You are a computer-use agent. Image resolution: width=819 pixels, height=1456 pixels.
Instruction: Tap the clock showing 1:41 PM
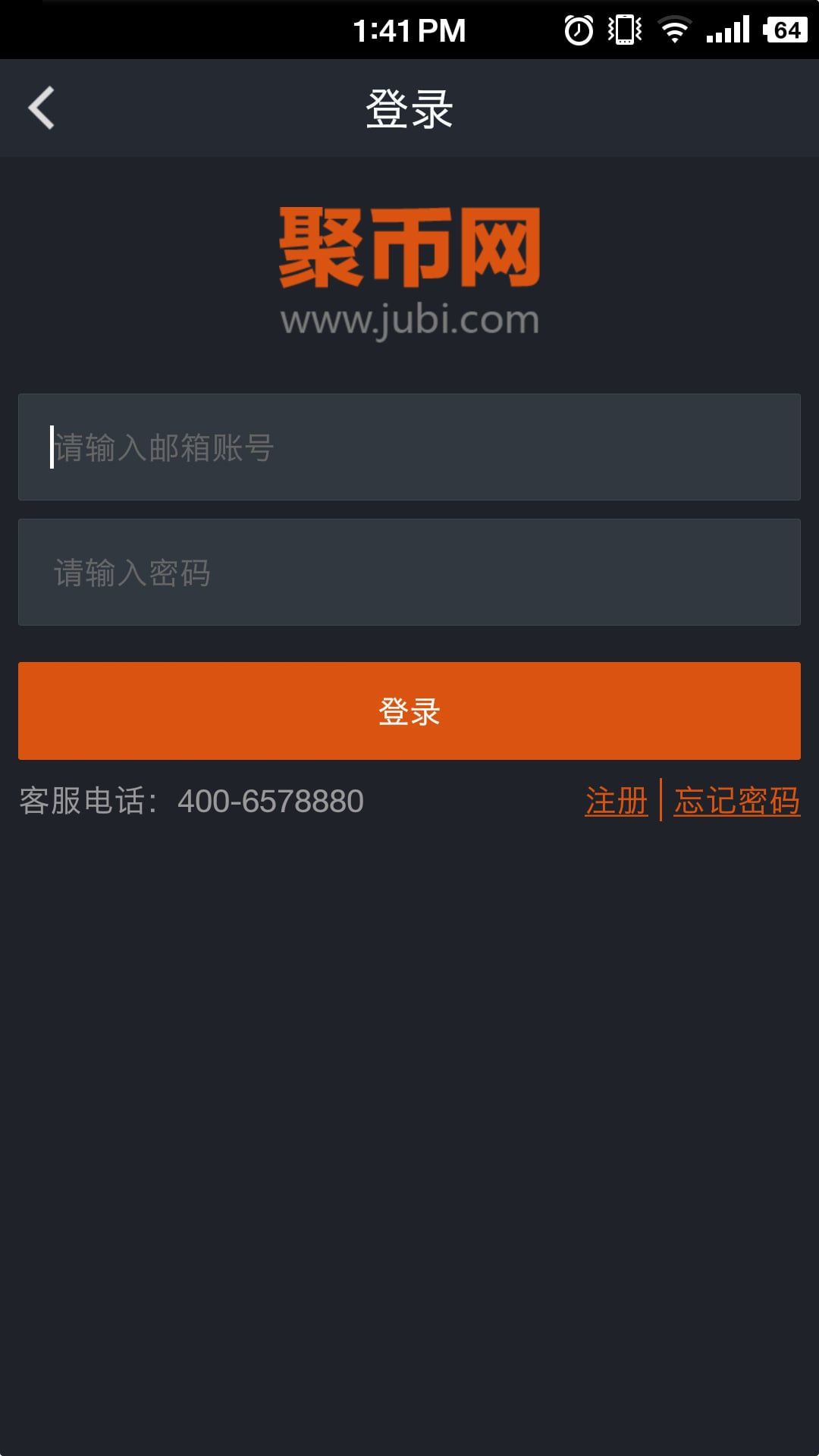(x=409, y=29)
